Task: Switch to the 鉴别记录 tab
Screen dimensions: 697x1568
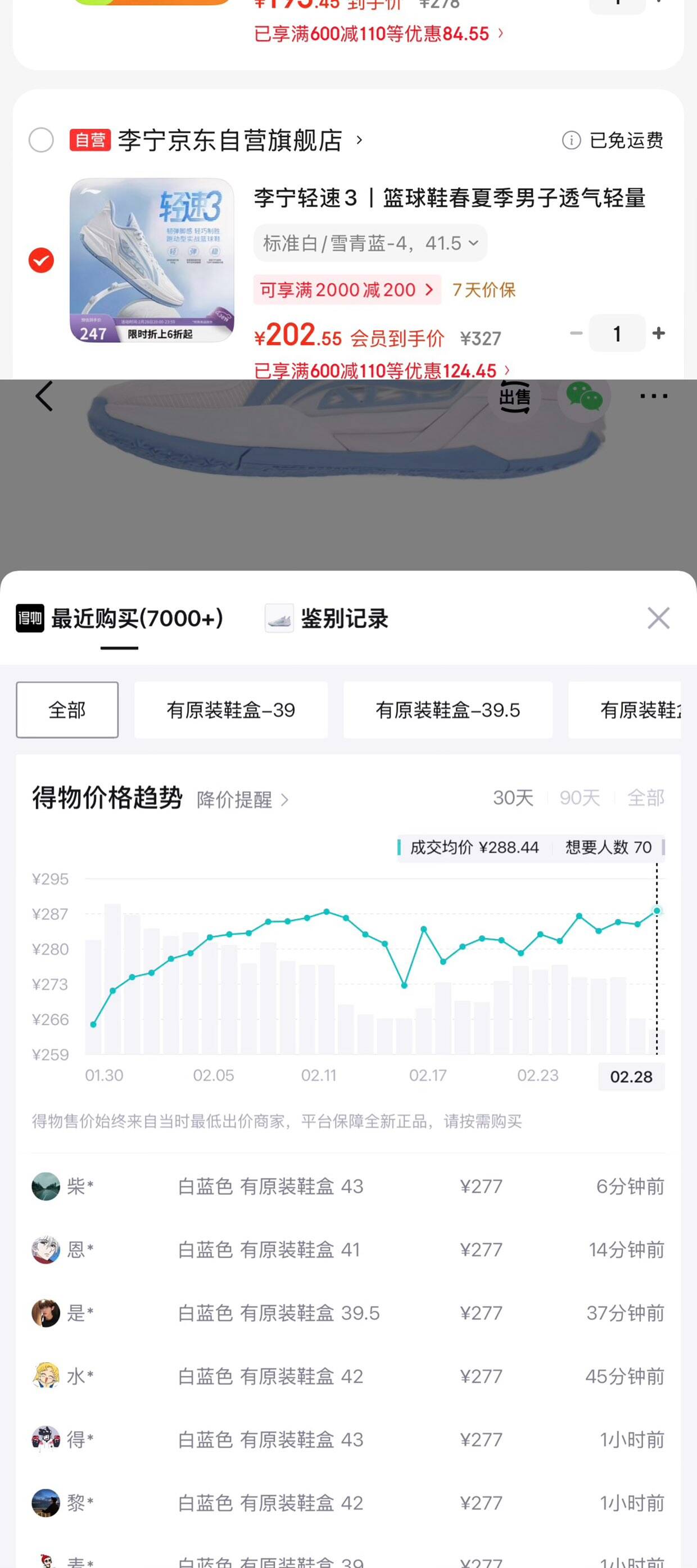Action: click(x=345, y=618)
